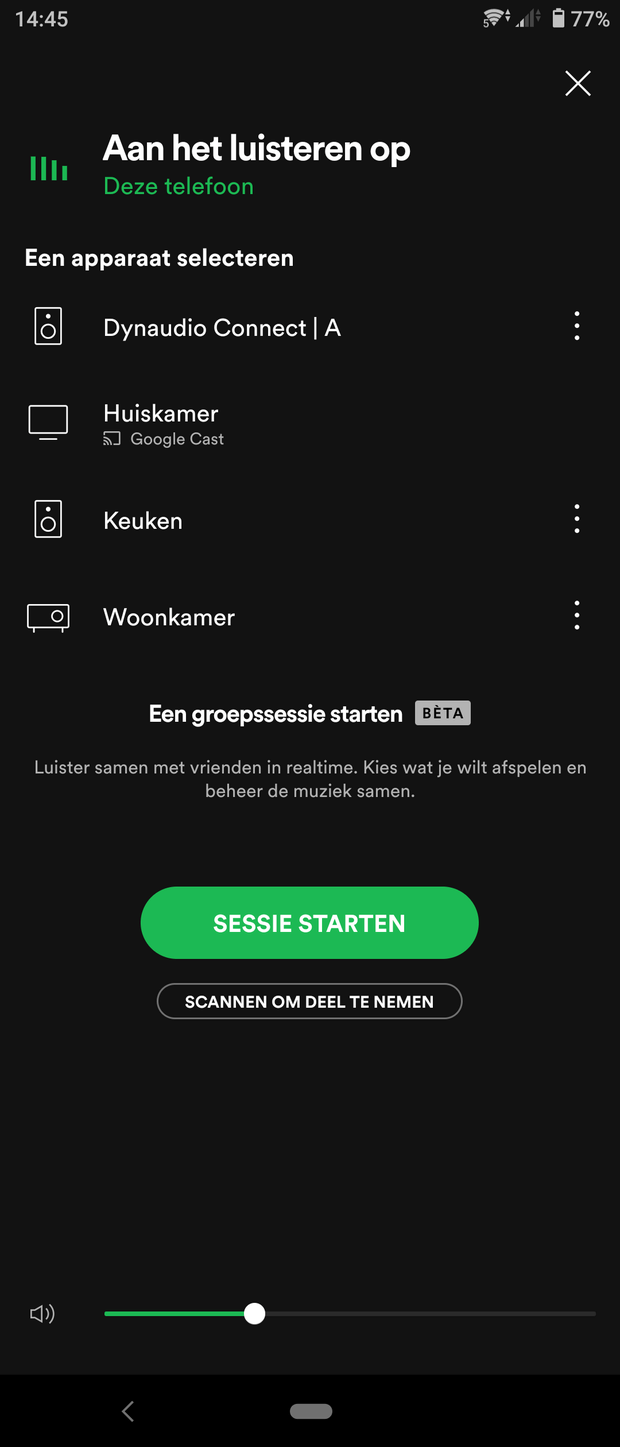Go back with system back button
This screenshot has width=620, height=1447.
tap(127, 1411)
